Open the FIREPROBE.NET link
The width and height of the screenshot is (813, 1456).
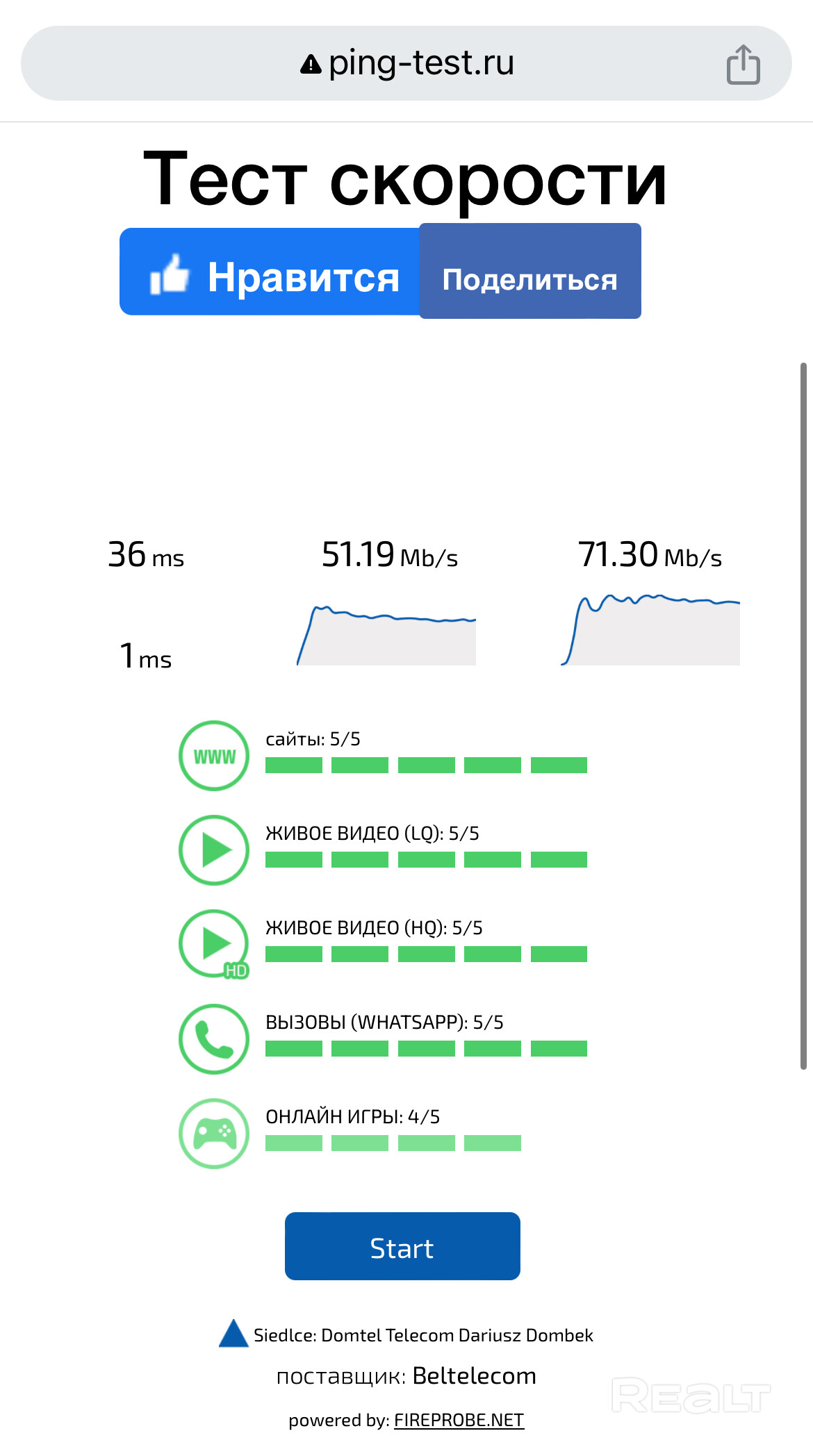tap(459, 1421)
